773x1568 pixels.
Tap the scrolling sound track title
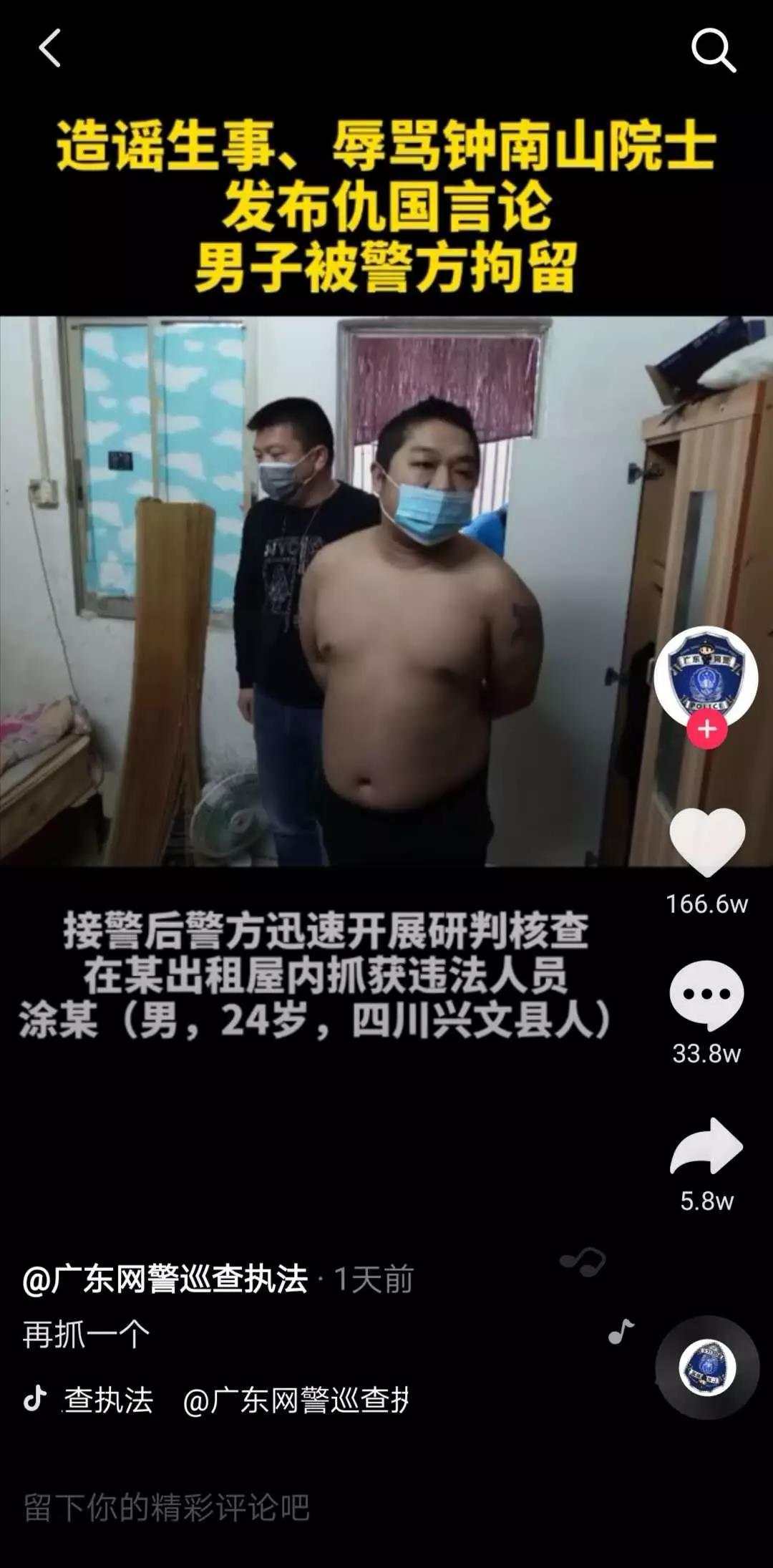pos(236,1400)
